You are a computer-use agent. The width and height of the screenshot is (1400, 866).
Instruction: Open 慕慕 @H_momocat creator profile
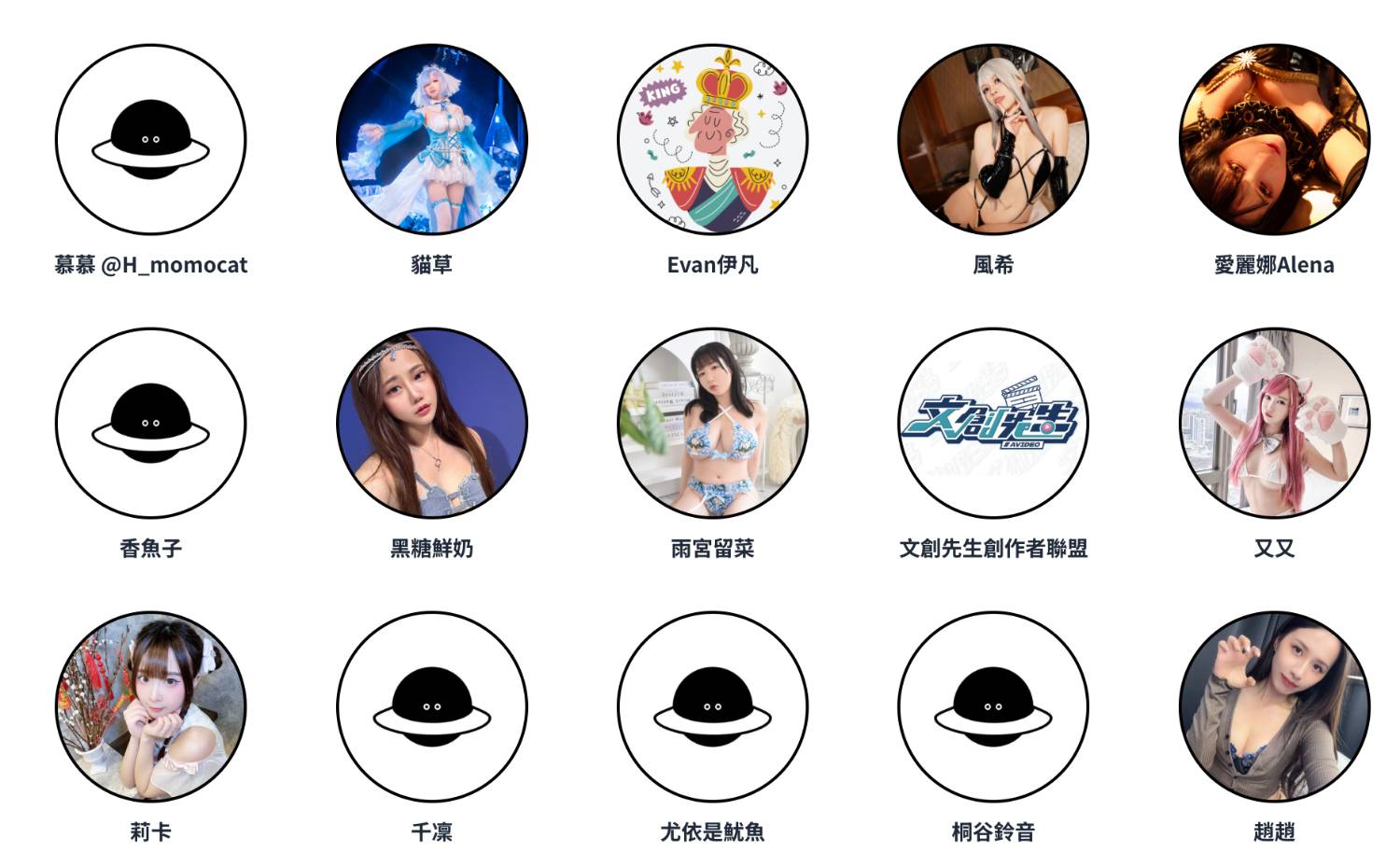[150, 139]
